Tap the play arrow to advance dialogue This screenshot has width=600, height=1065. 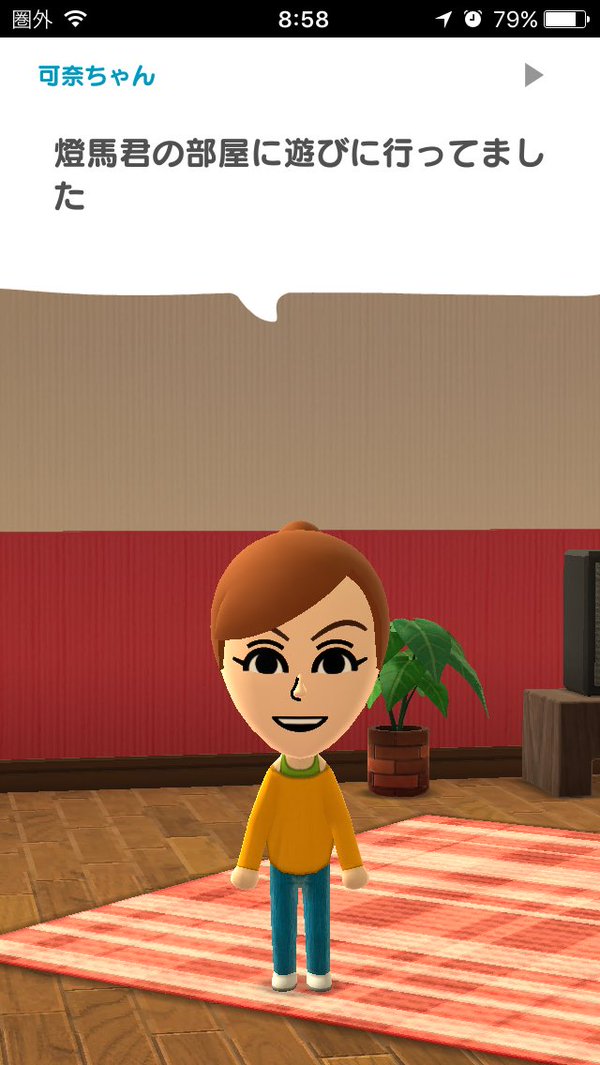click(x=534, y=75)
